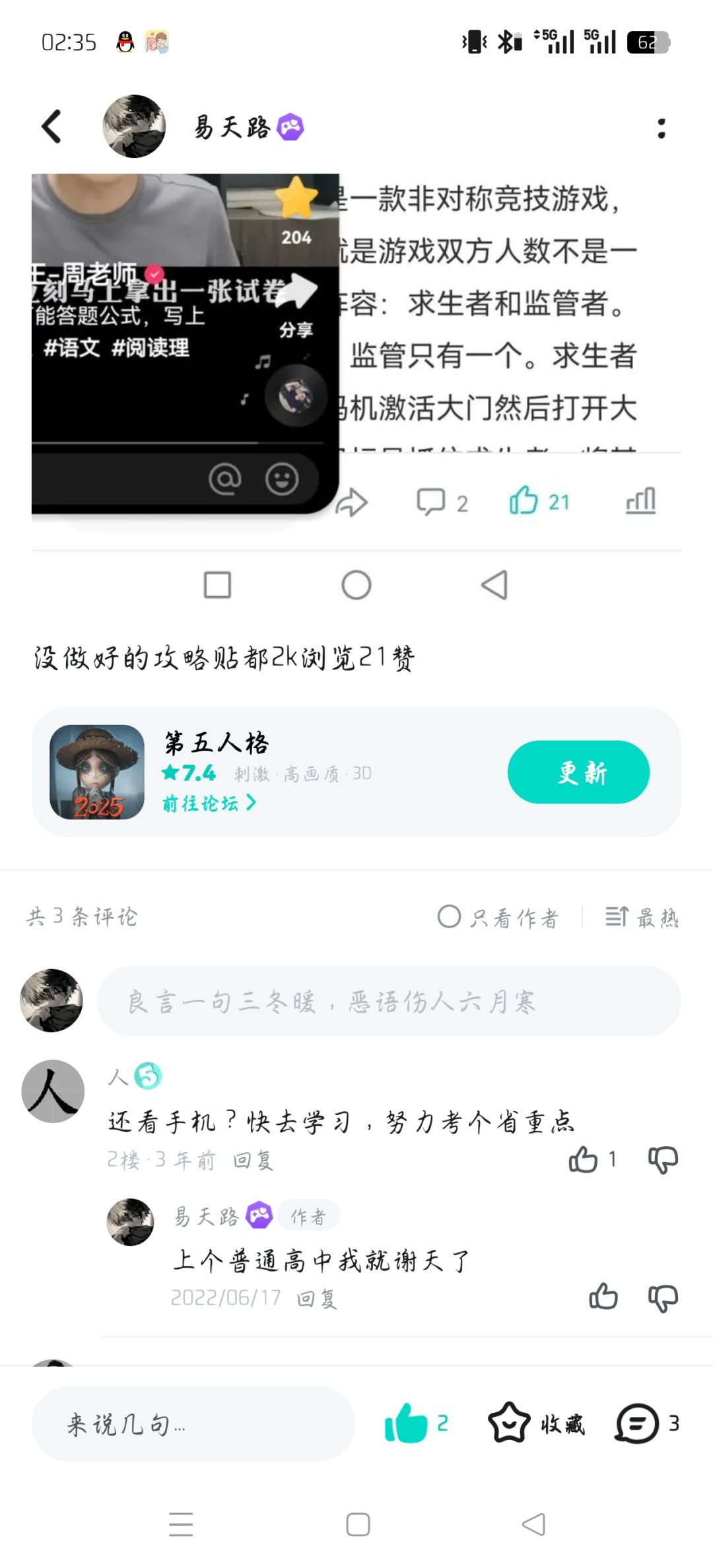Image resolution: width=713 pixels, height=1568 pixels.
Task: View post statistics via the chart icon
Action: click(638, 502)
